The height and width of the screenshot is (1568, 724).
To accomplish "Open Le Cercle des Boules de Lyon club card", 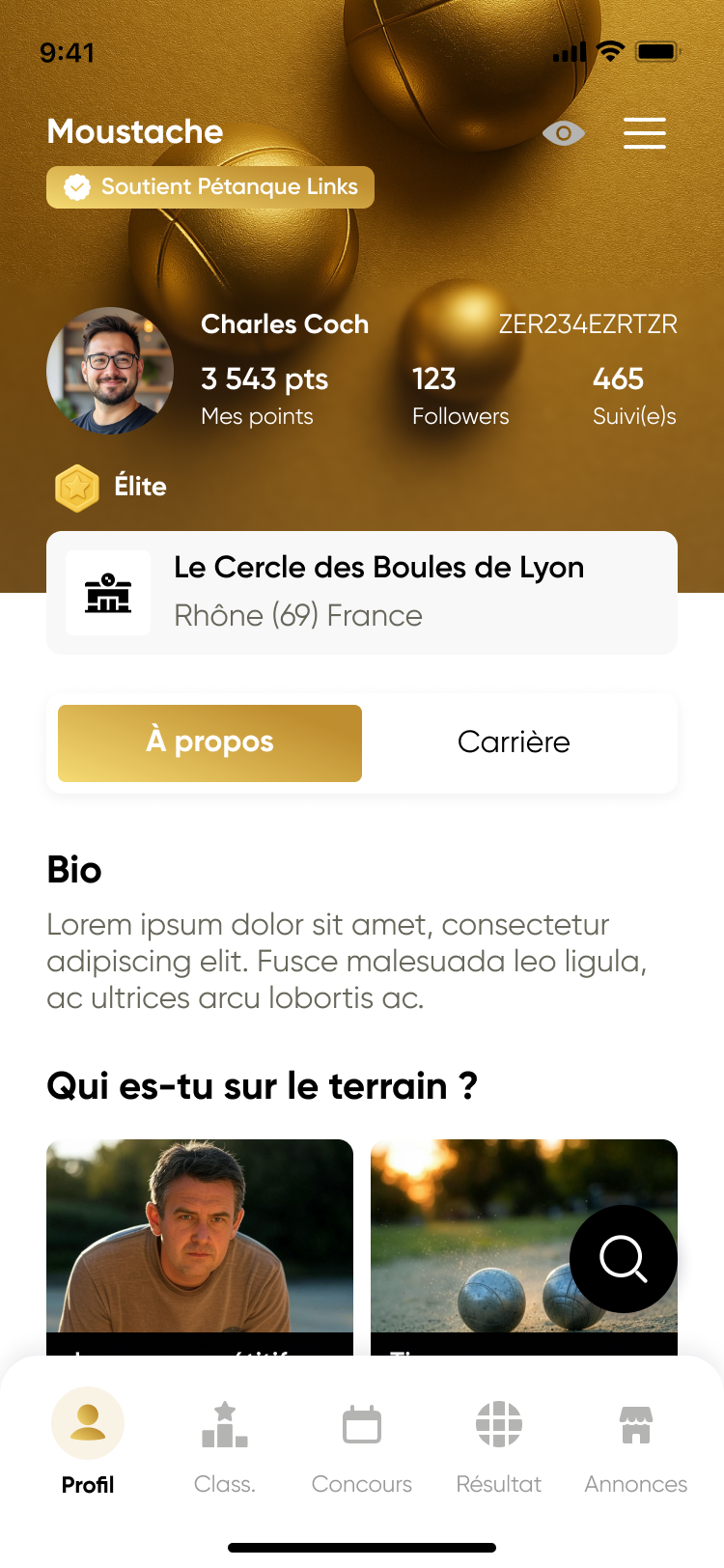I will tap(361, 590).
